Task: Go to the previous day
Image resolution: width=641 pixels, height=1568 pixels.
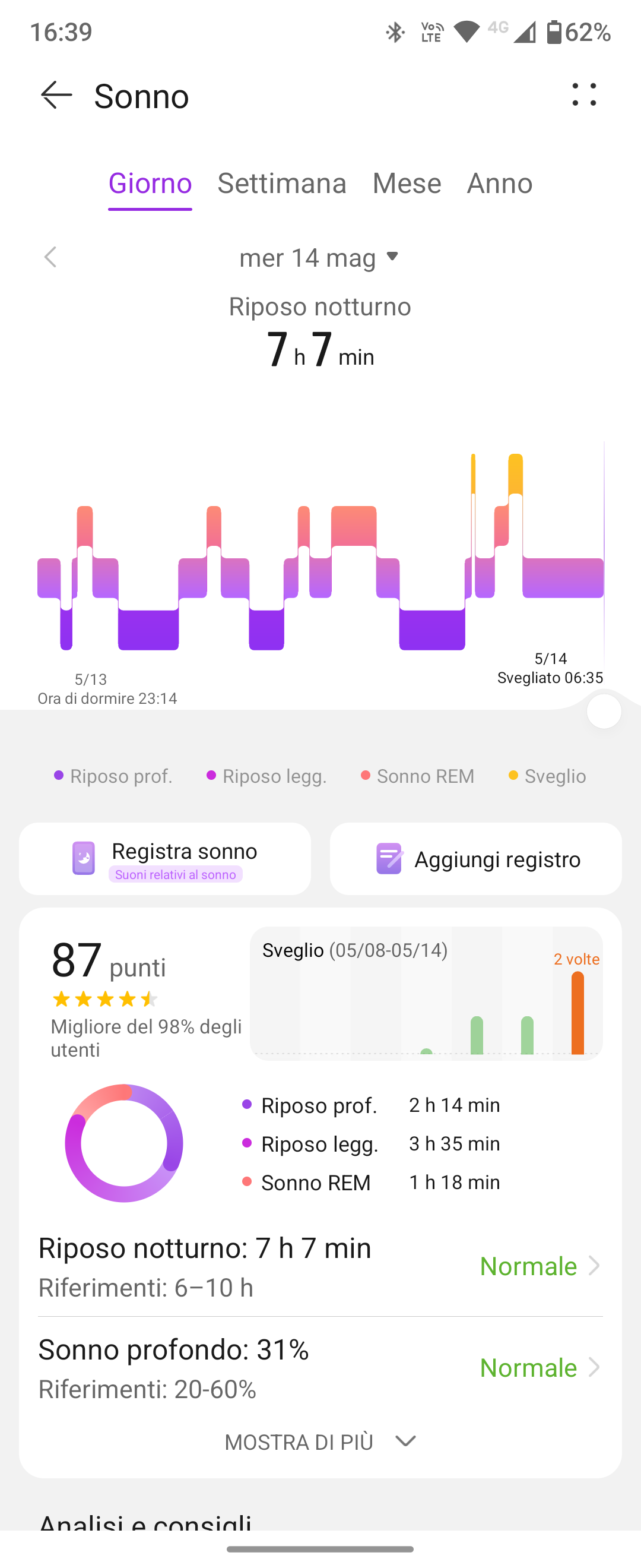Action: pos(50,257)
